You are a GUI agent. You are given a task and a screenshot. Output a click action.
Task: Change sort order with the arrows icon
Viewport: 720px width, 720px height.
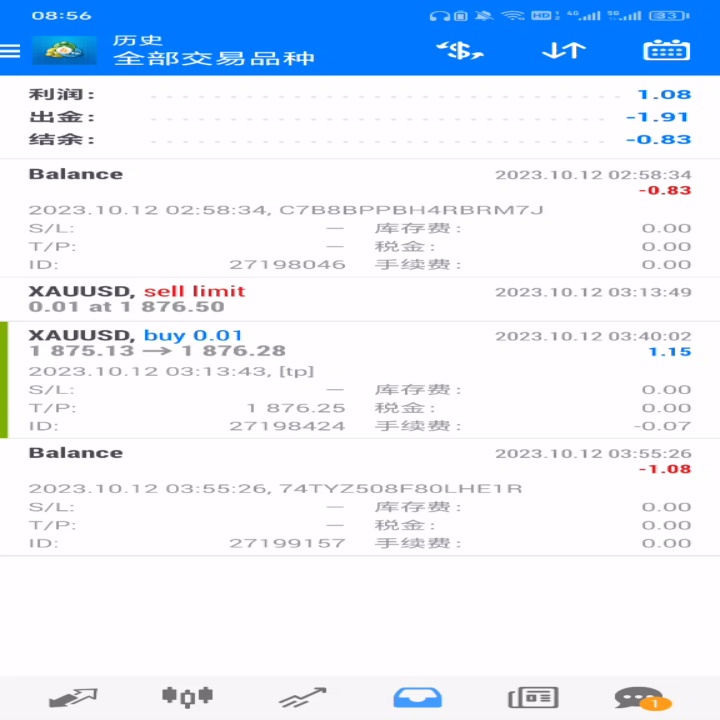(564, 51)
